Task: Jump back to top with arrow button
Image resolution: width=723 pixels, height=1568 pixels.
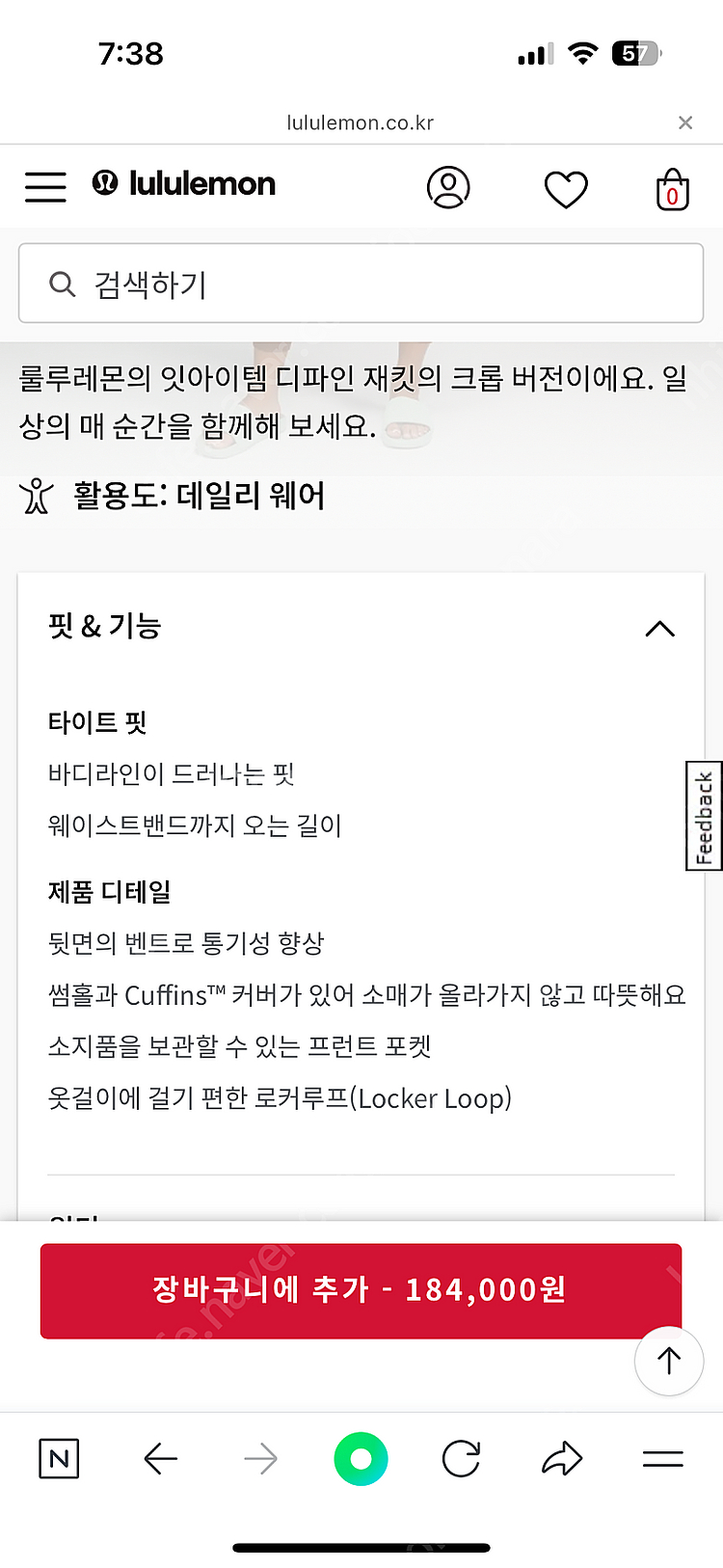Action: coord(668,1360)
